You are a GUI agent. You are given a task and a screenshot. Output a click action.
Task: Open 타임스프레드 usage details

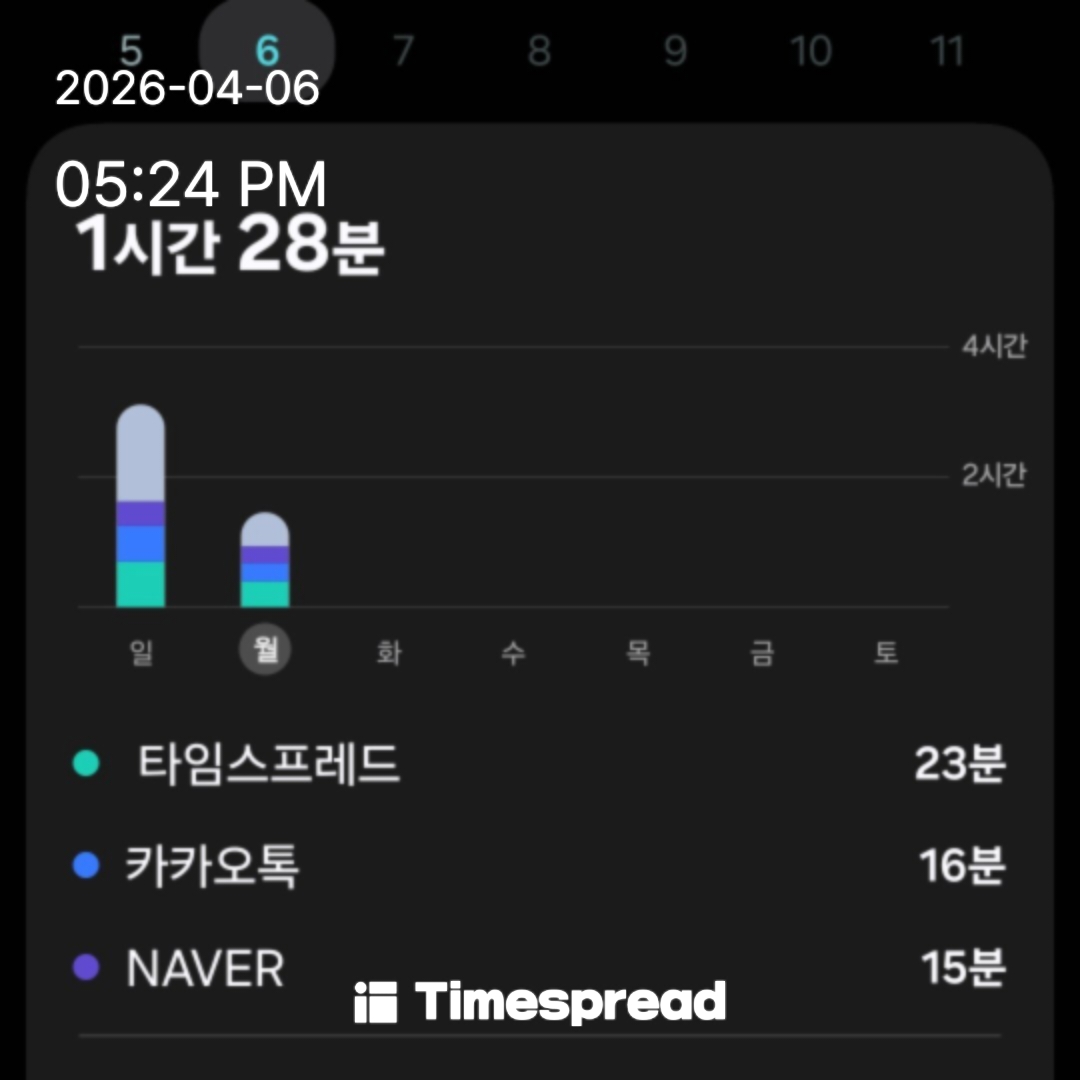[x=540, y=765]
